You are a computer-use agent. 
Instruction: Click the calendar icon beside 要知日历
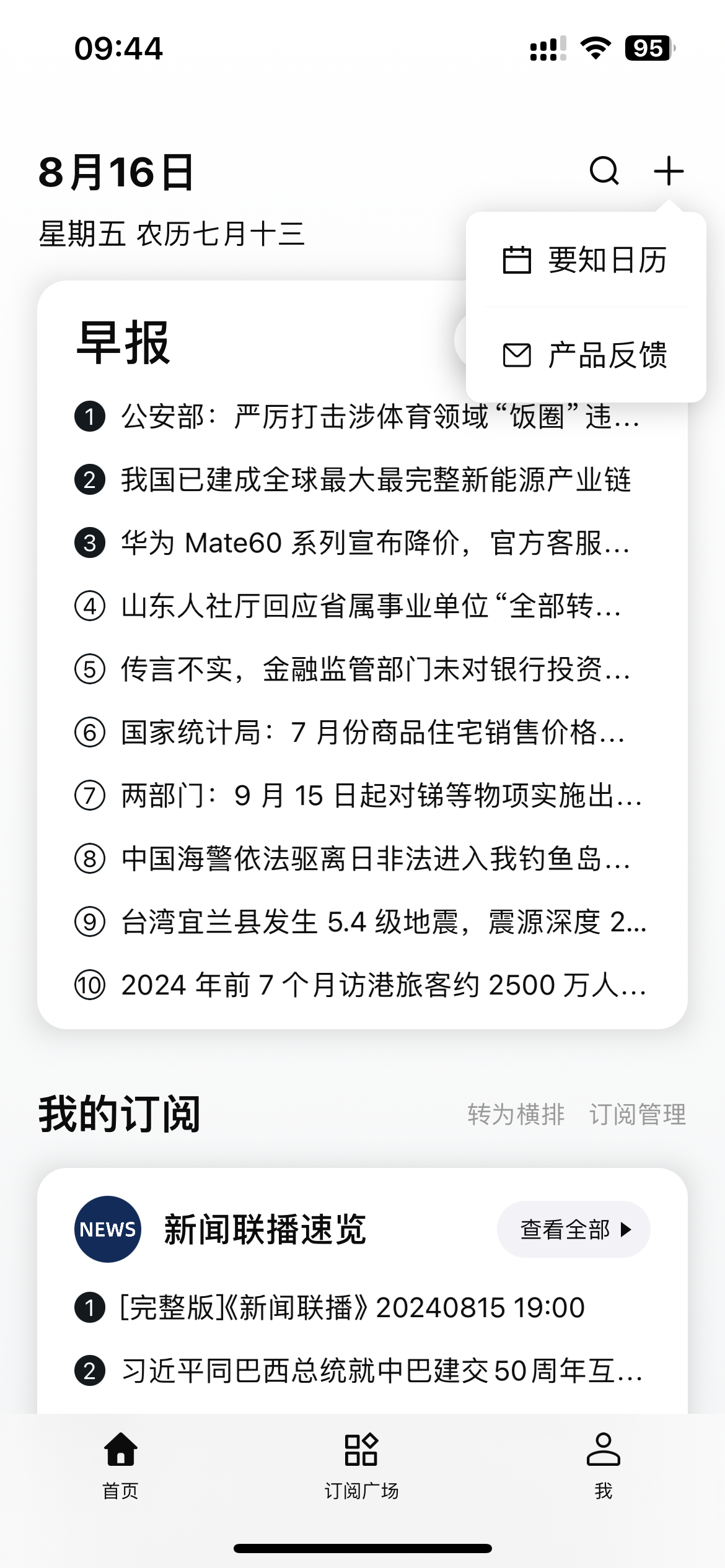pos(516,260)
